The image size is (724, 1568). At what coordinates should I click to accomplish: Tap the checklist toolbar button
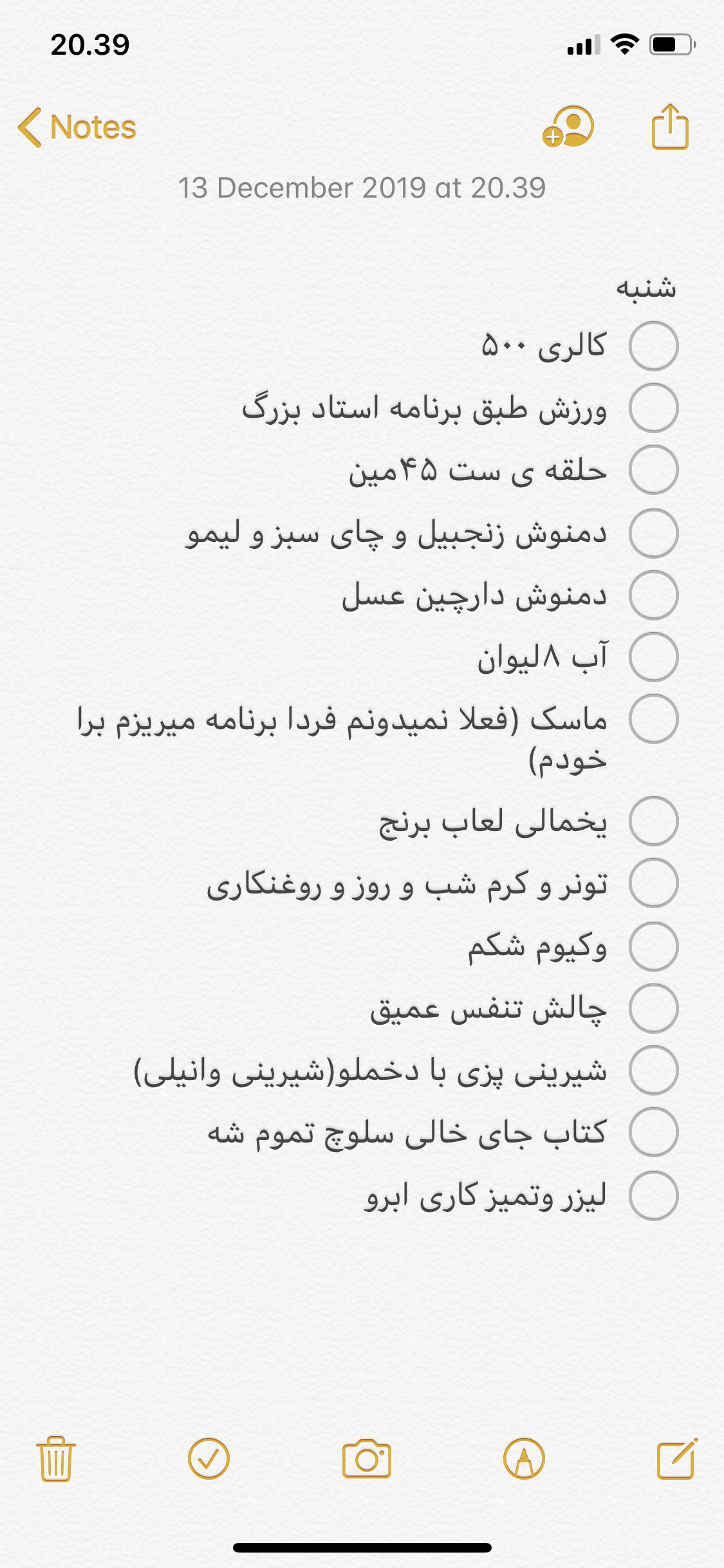[209, 1459]
